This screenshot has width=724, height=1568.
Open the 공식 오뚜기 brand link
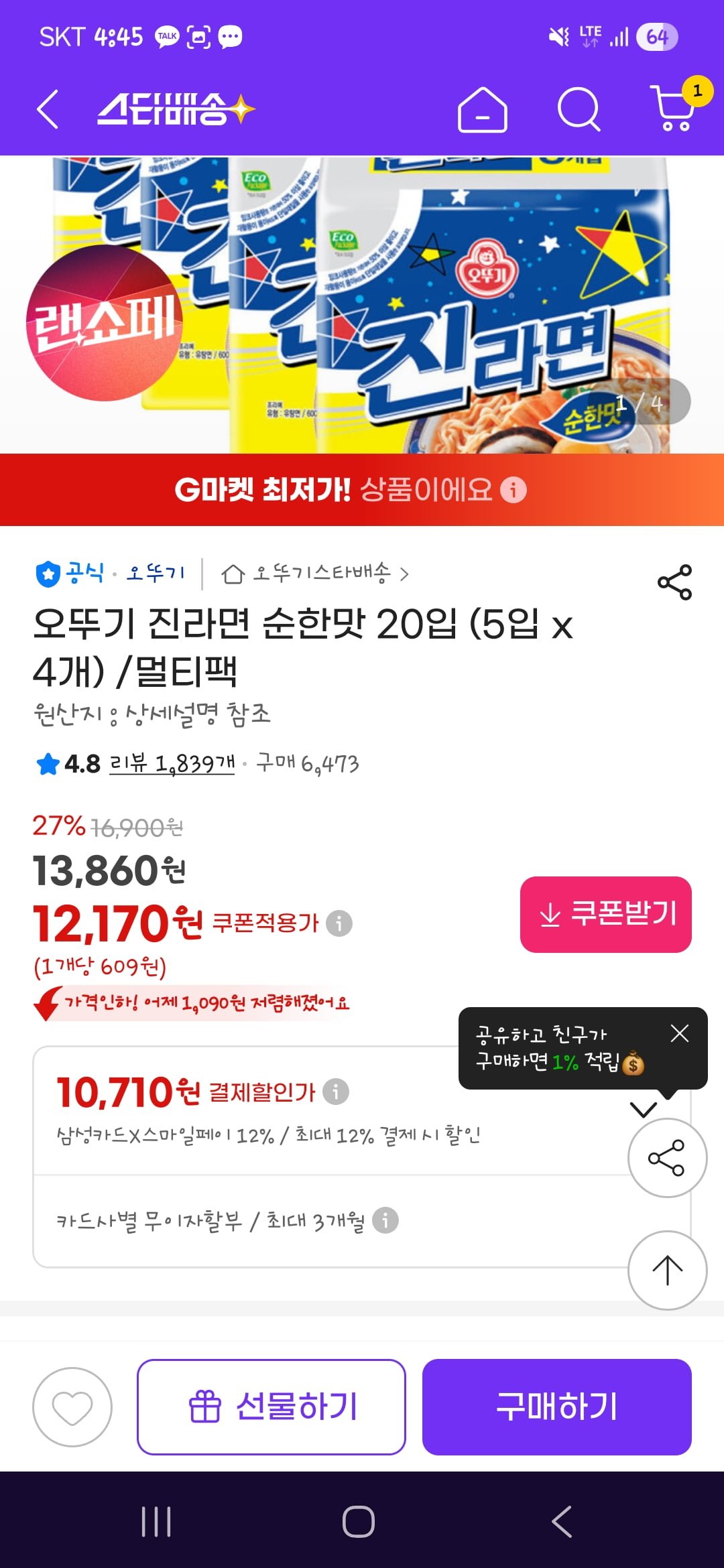click(111, 574)
